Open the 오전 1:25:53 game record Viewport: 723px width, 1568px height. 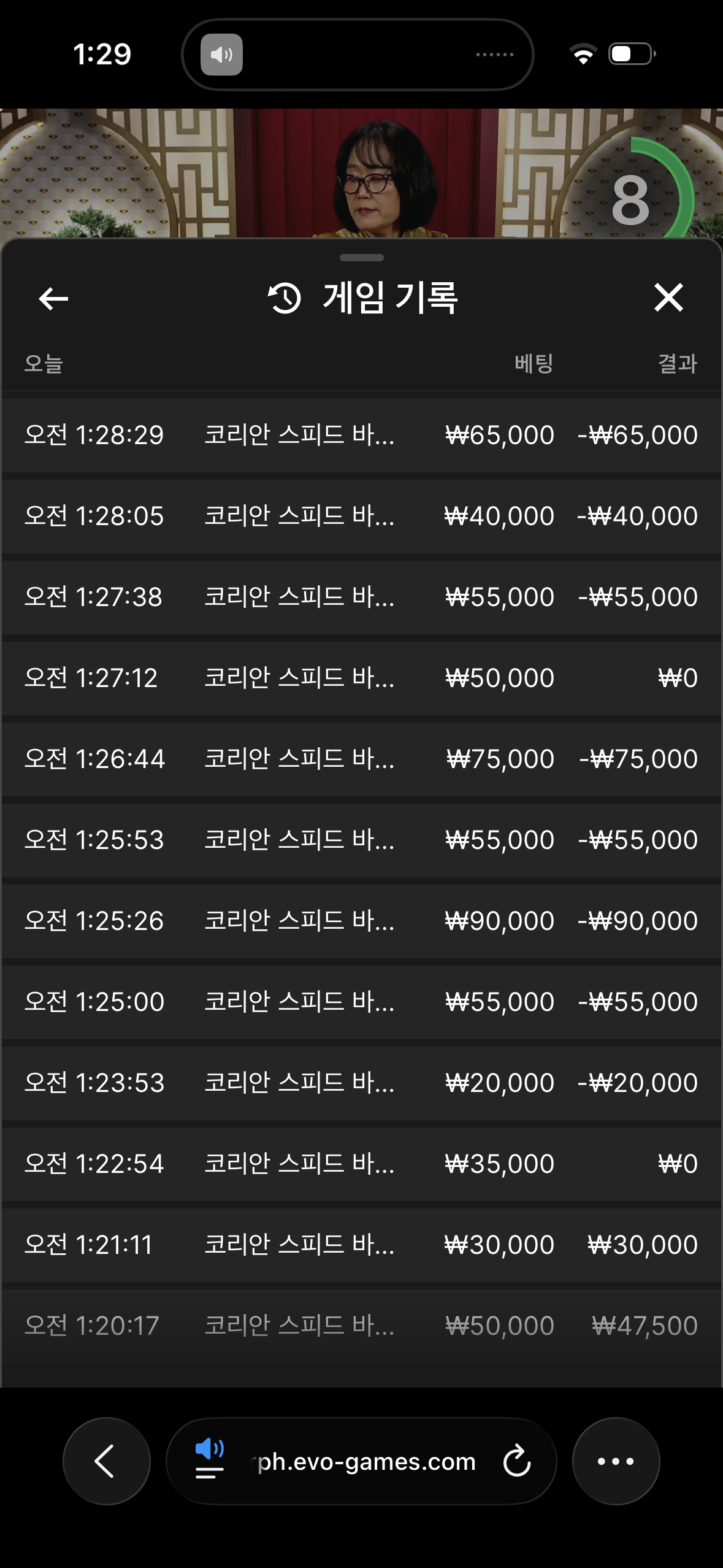pyautogui.click(x=361, y=840)
